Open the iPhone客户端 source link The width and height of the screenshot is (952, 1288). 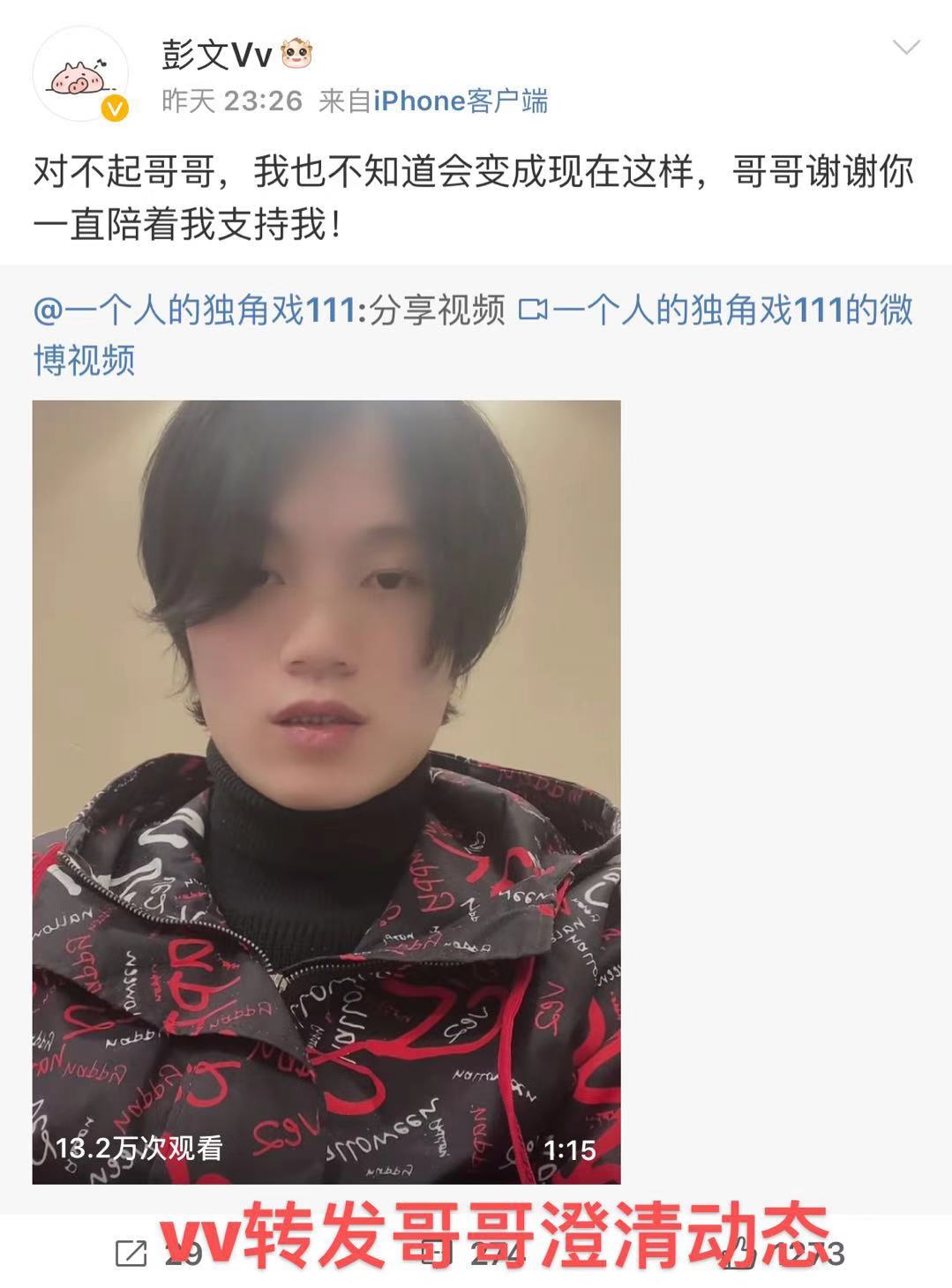tap(460, 101)
